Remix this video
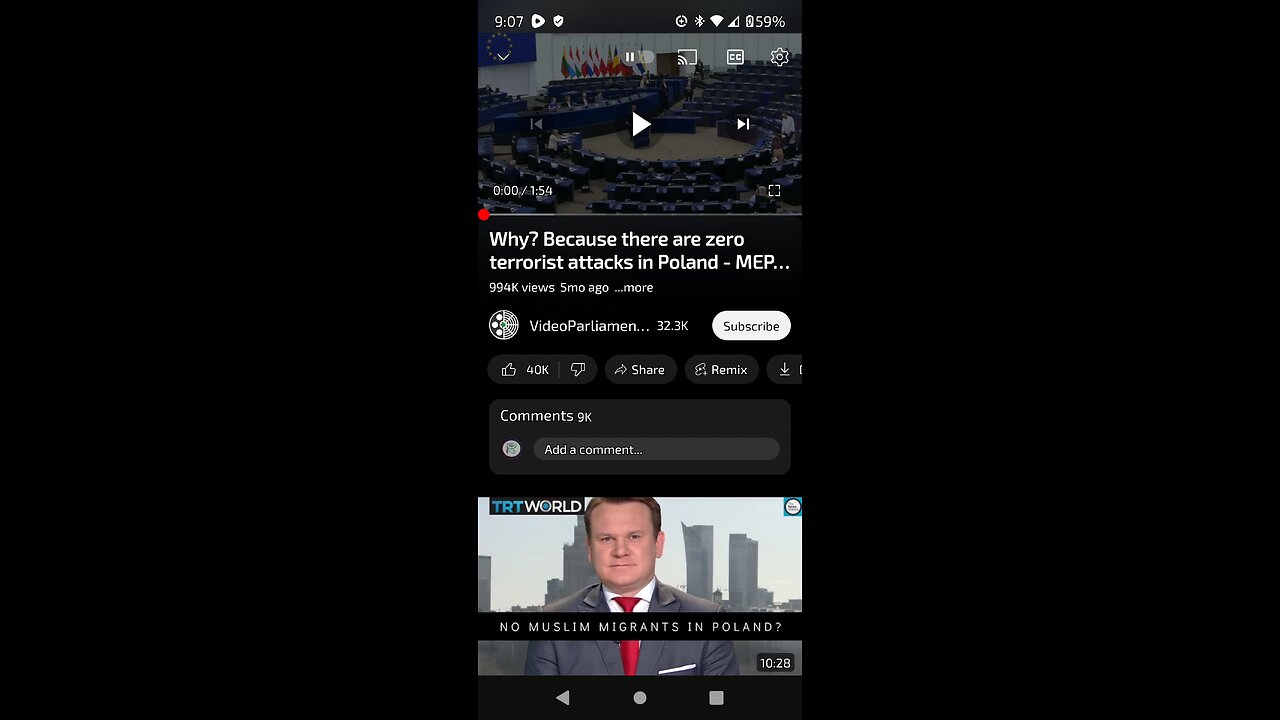Viewport: 1280px width, 720px height. point(721,370)
